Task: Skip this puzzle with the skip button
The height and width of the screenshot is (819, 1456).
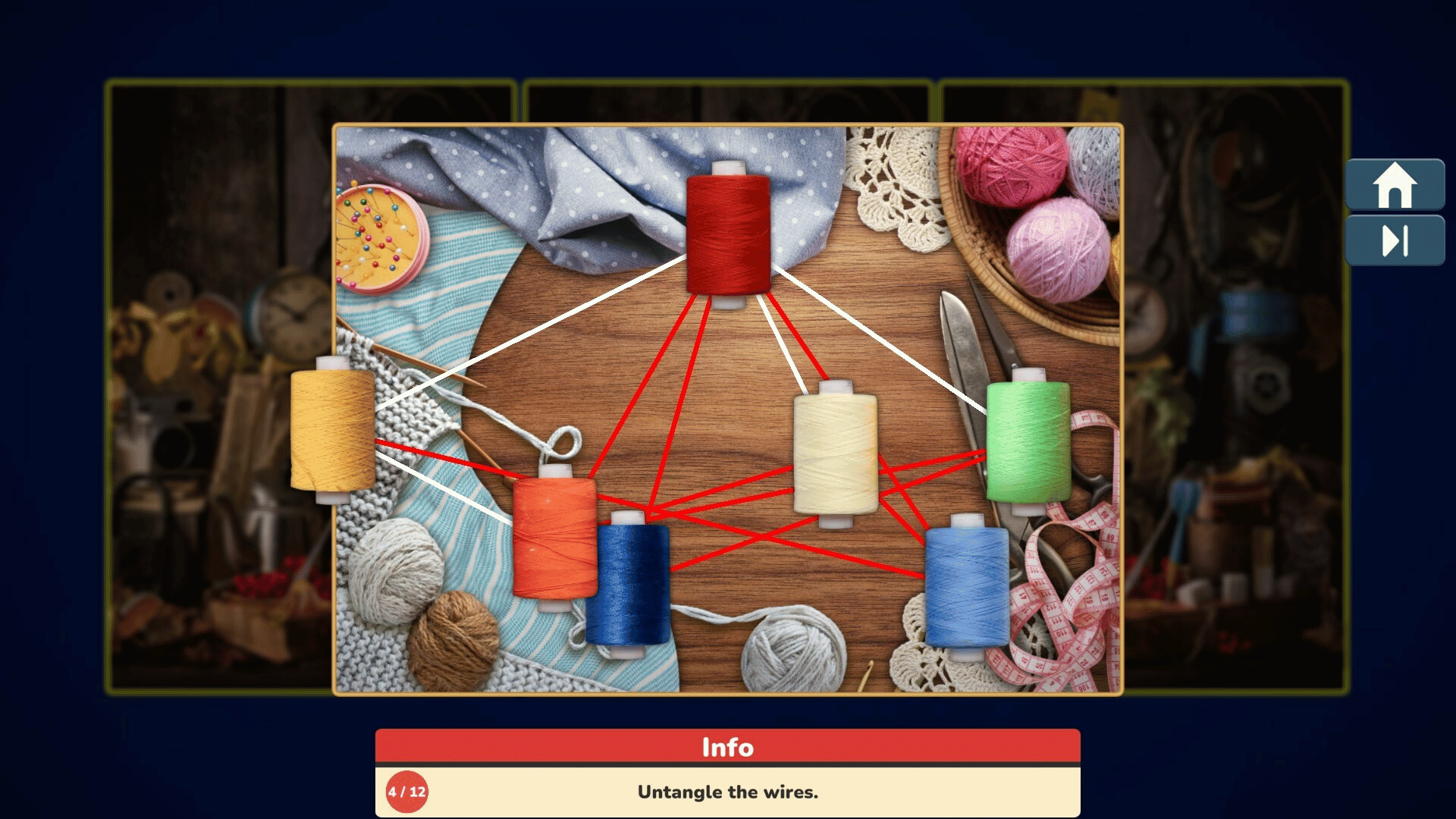Action: (x=1395, y=240)
